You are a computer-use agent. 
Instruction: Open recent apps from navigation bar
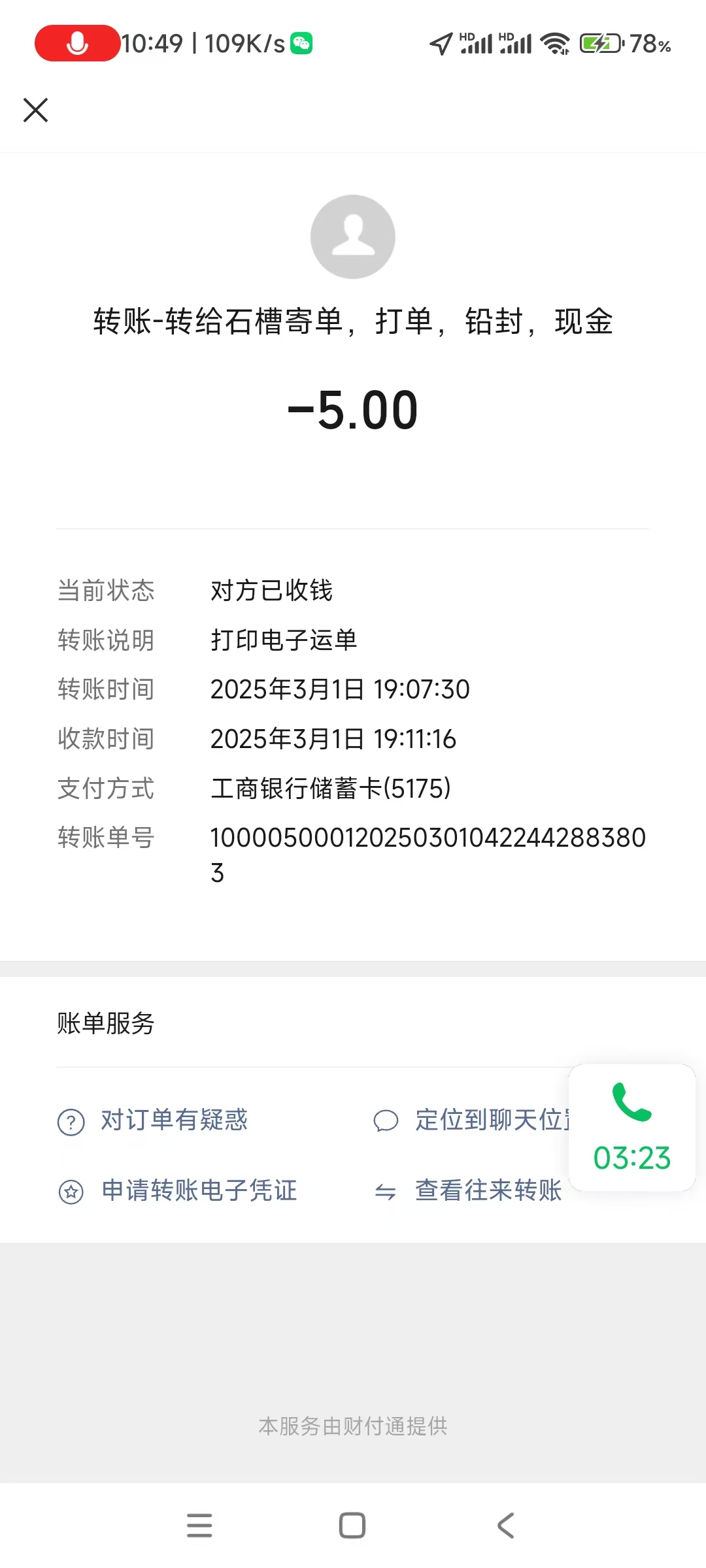tap(199, 1526)
